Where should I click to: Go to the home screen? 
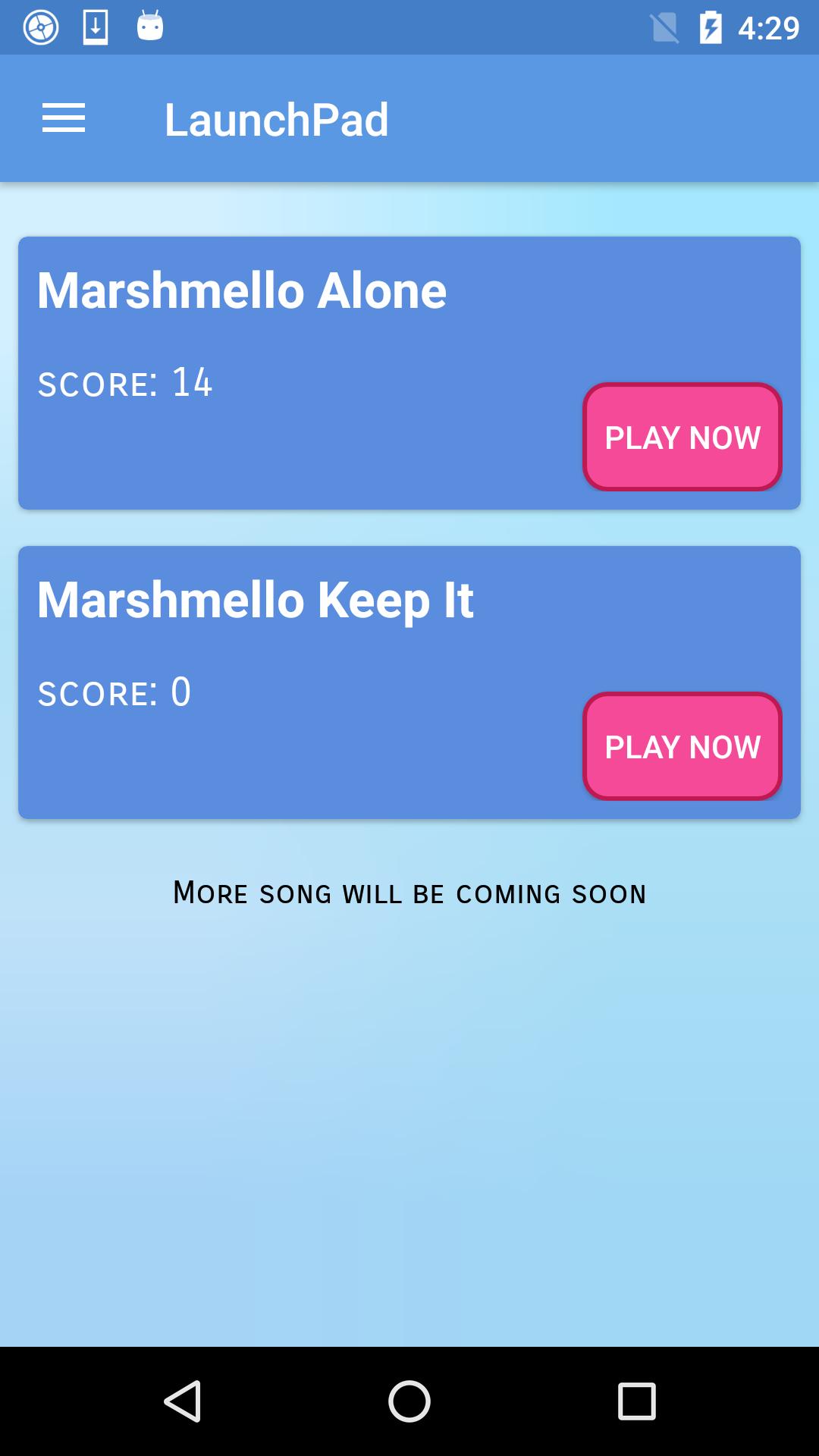pyautogui.click(x=409, y=1401)
